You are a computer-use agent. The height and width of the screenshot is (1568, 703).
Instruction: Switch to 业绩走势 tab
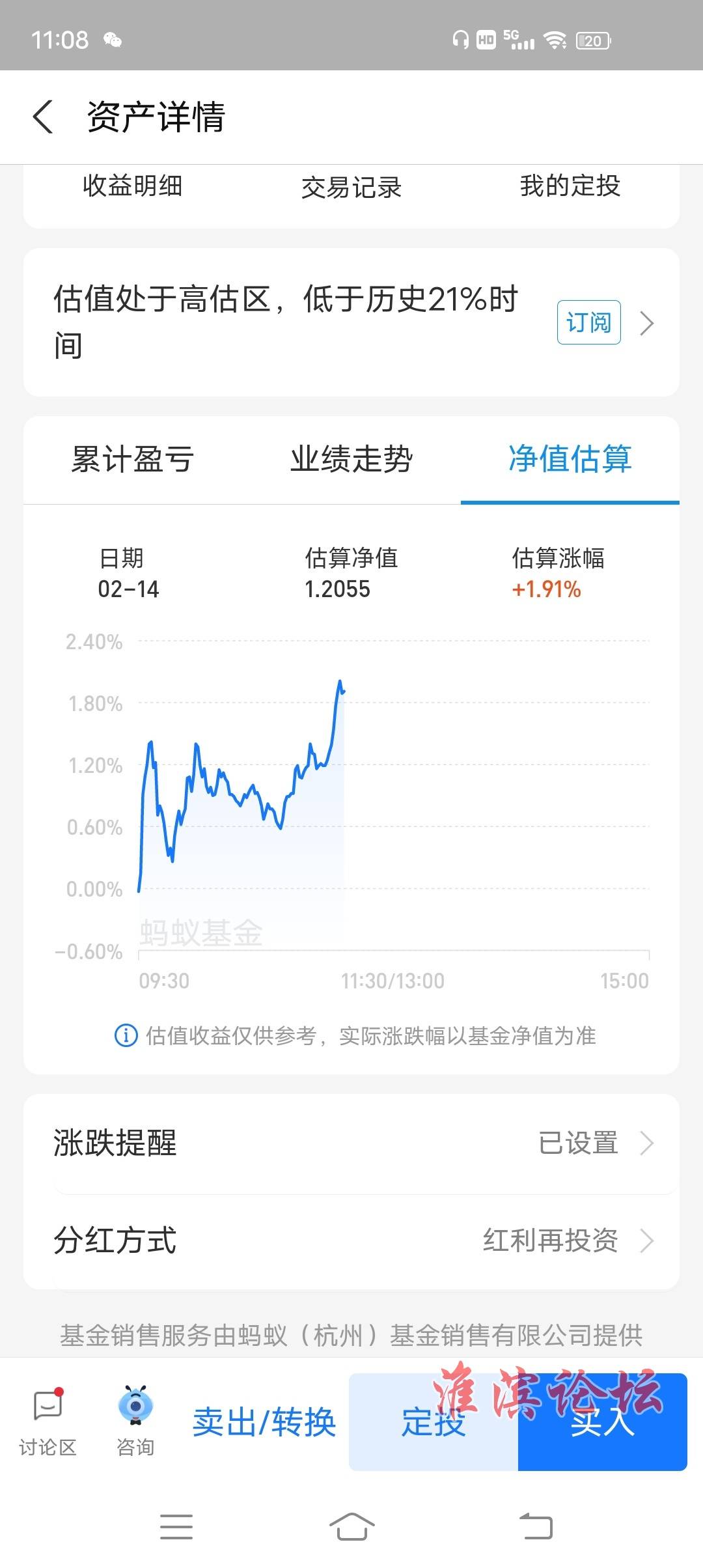pos(351,459)
